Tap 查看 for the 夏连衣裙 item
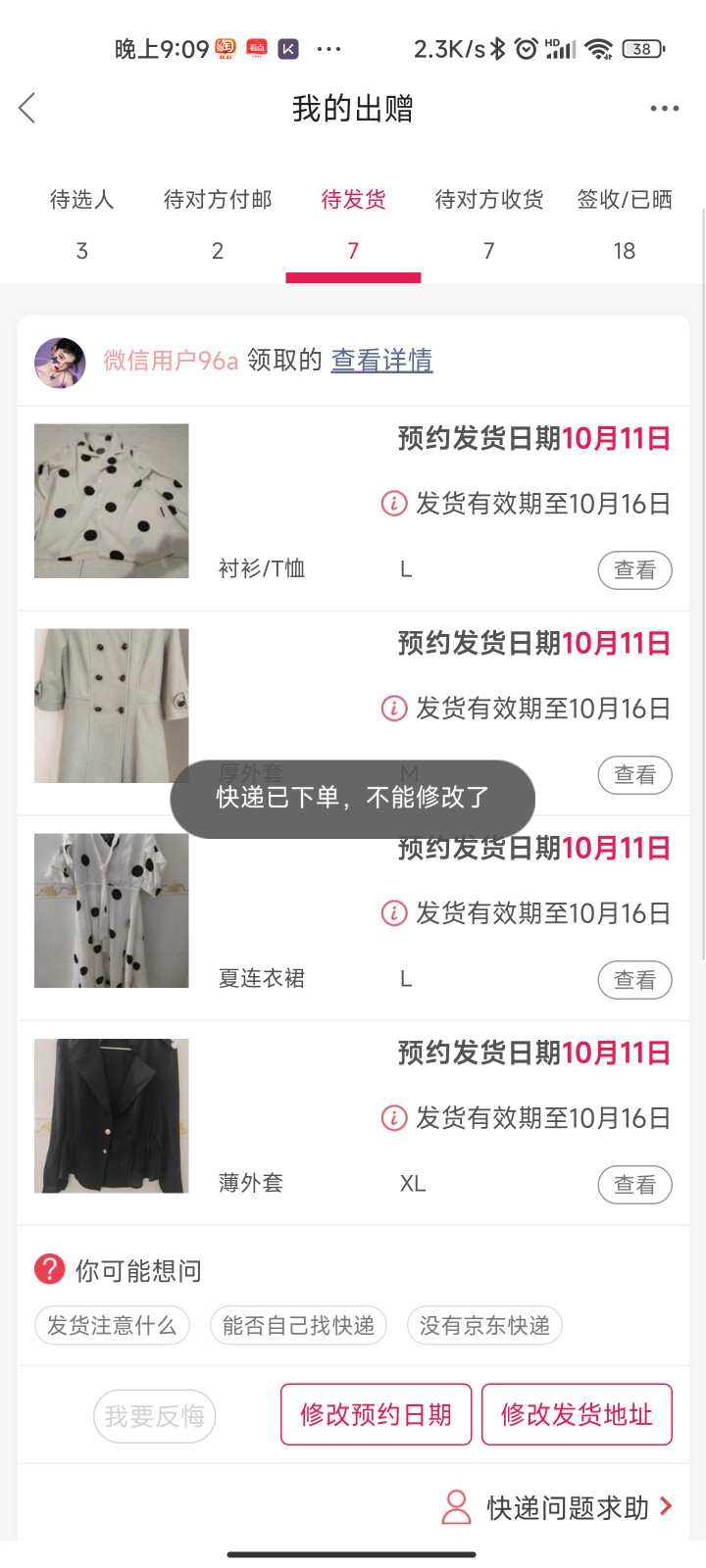This screenshot has width=706, height=1568. point(634,980)
